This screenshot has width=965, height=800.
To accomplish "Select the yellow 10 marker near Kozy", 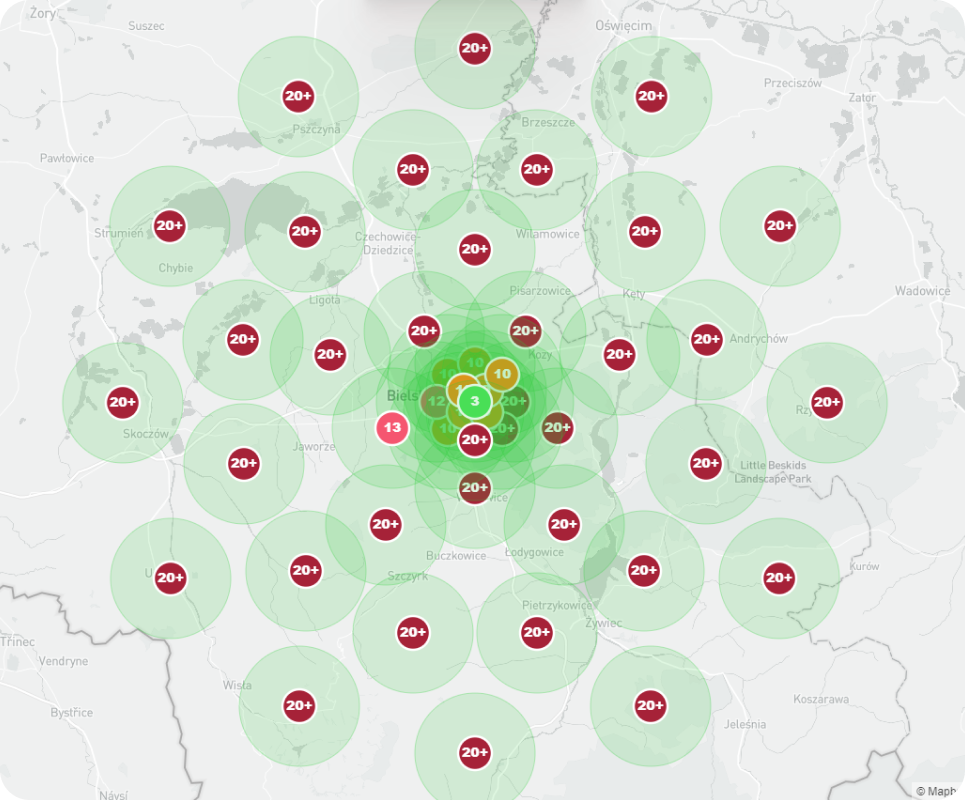I will (x=502, y=374).
